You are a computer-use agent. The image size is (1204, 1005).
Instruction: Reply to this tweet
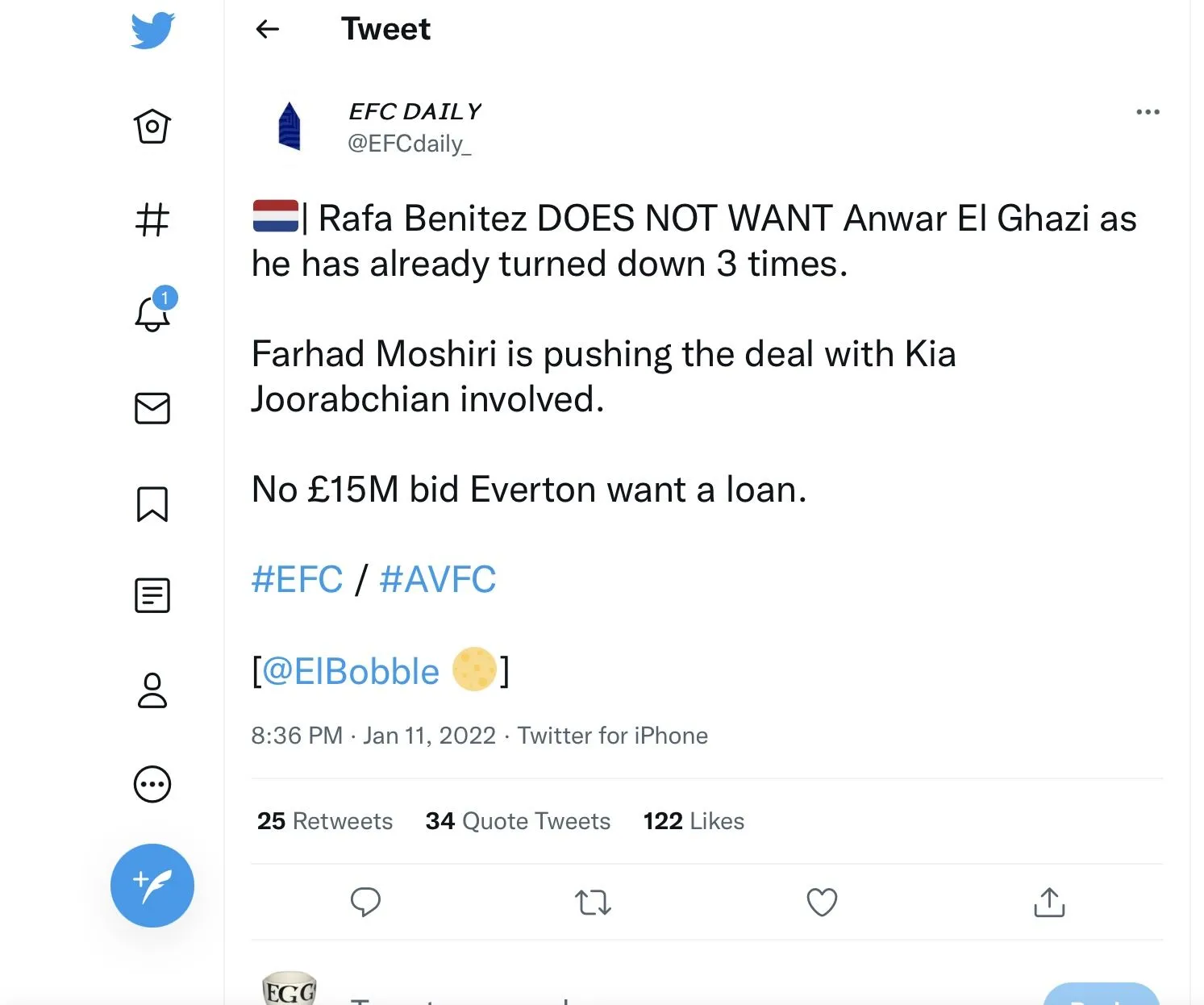pyautogui.click(x=365, y=902)
